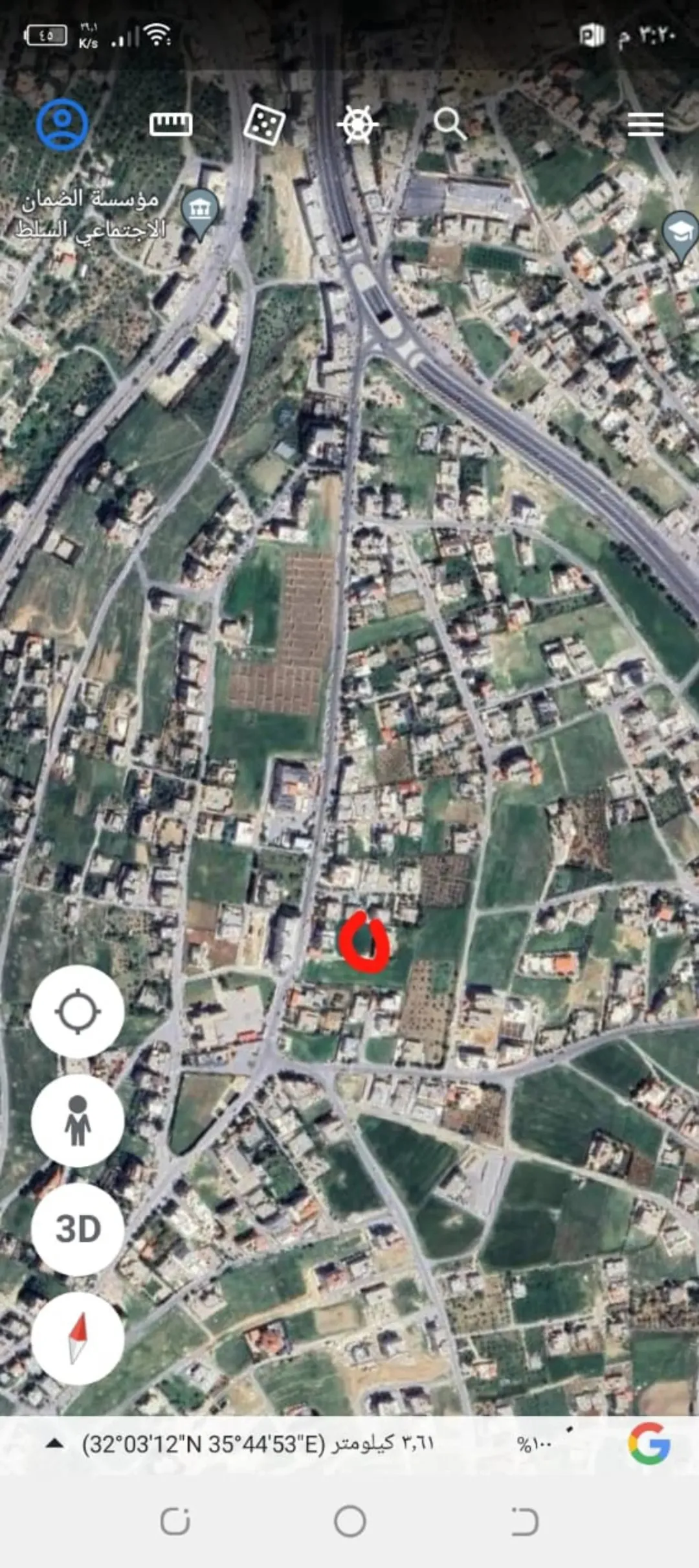Viewport: 699px width, 1568px height.
Task: Switch to 3D view
Action: coord(78,1229)
